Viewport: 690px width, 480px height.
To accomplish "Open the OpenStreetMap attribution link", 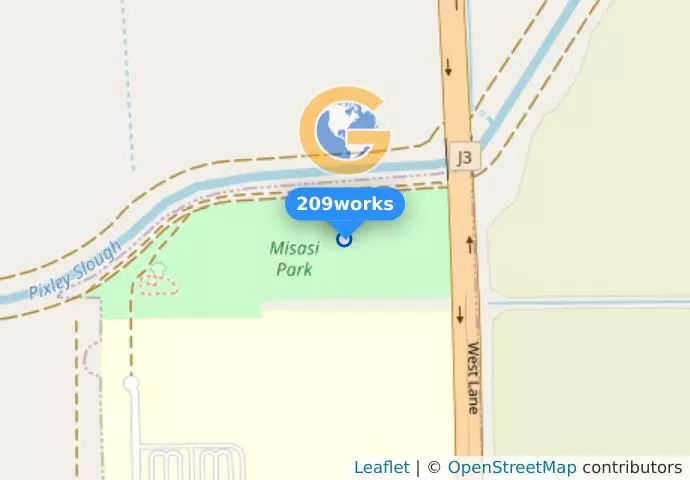I will (511, 467).
